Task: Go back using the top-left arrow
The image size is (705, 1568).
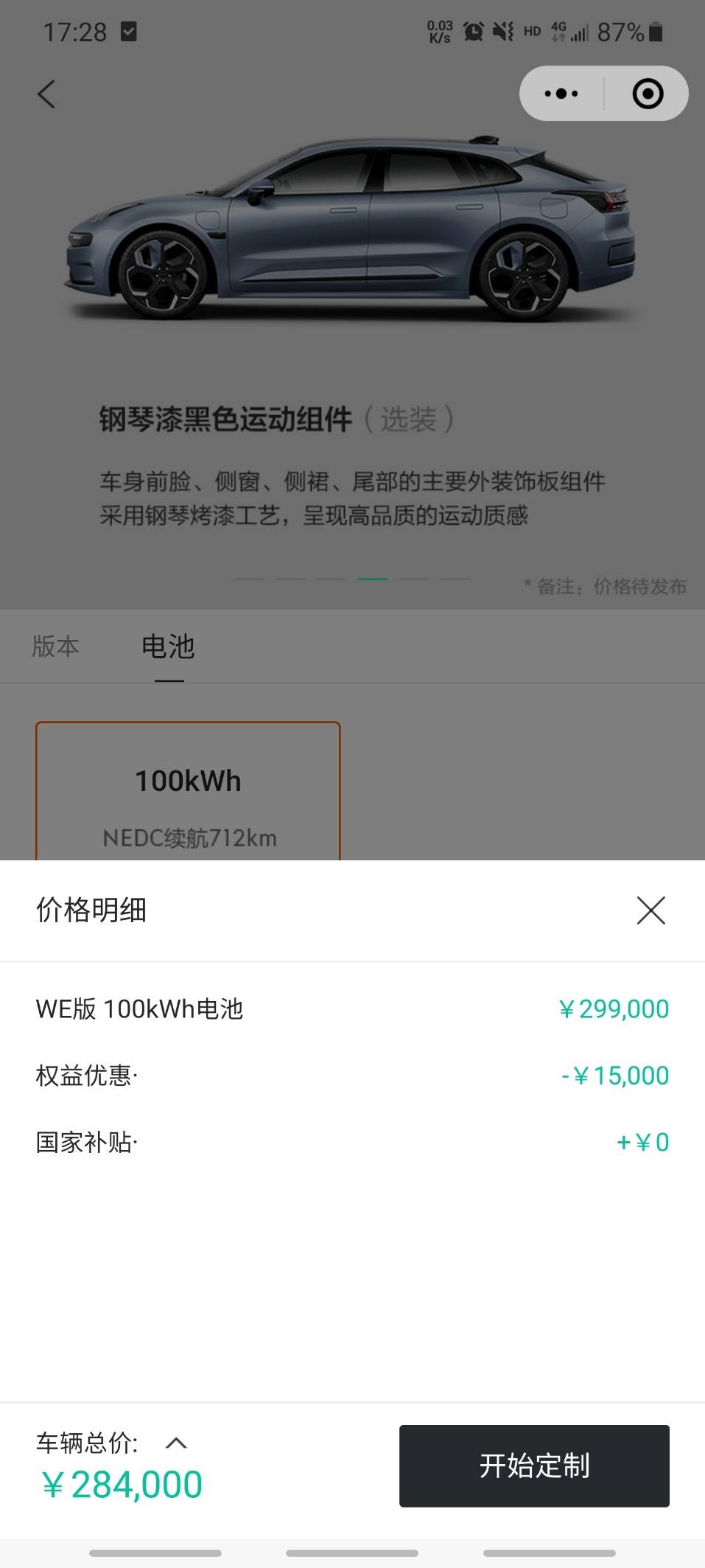Action: click(46, 94)
